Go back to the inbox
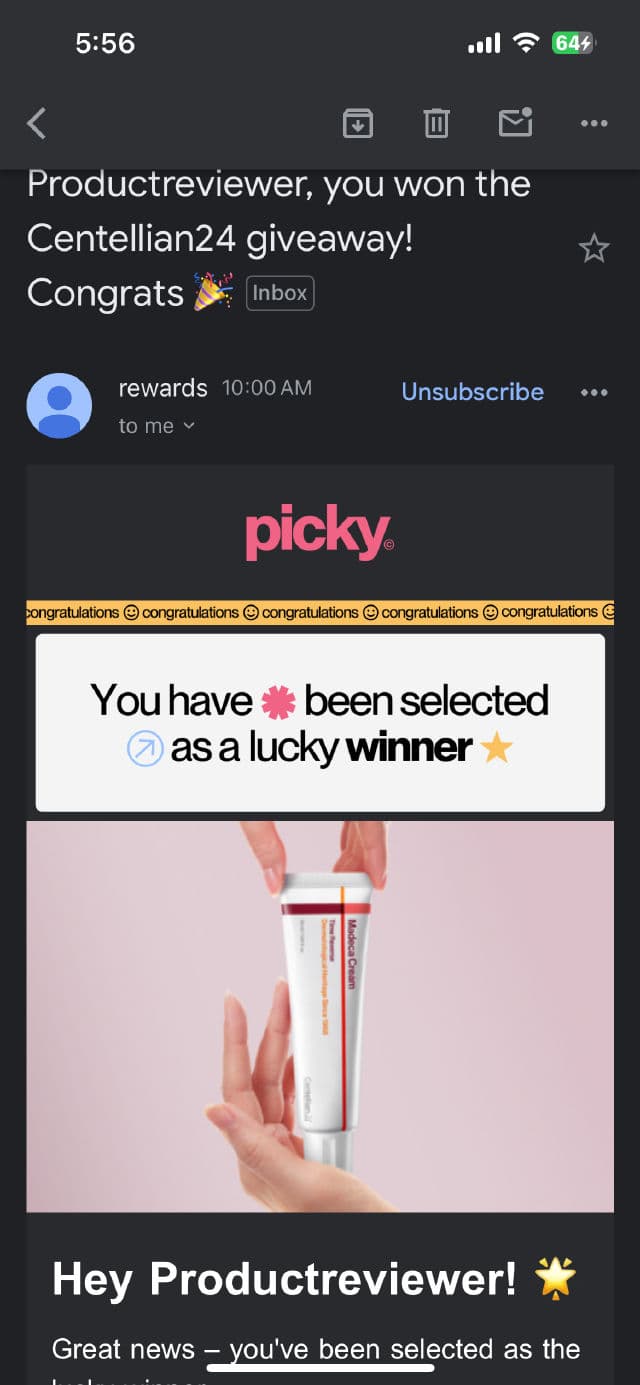The image size is (640, 1385). click(37, 124)
